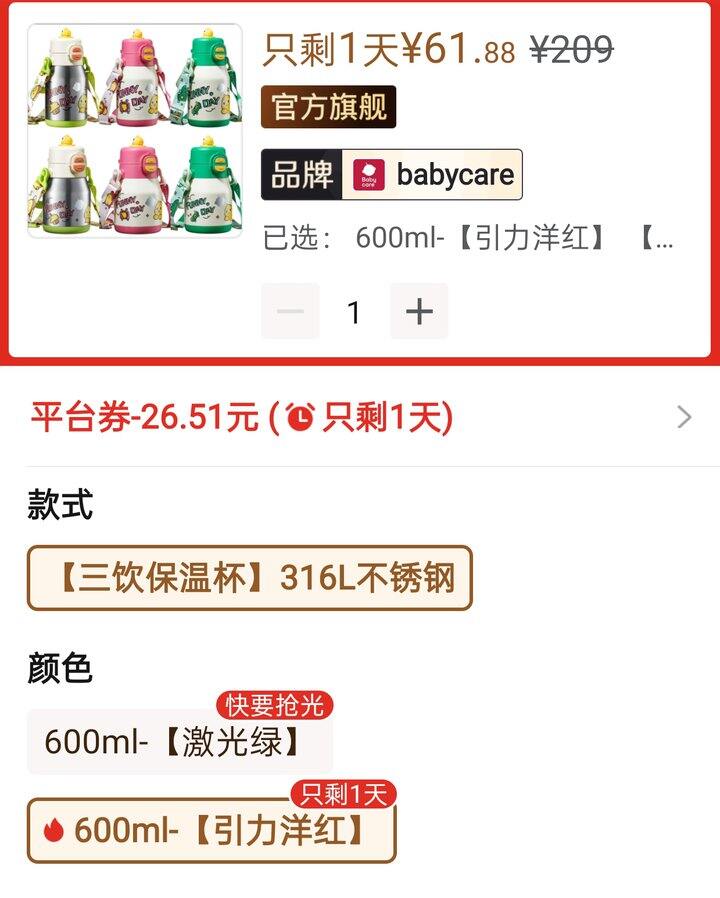Screen dimensions: 720x898
Task: Decrease quantity with the minus button
Action: click(x=290, y=312)
